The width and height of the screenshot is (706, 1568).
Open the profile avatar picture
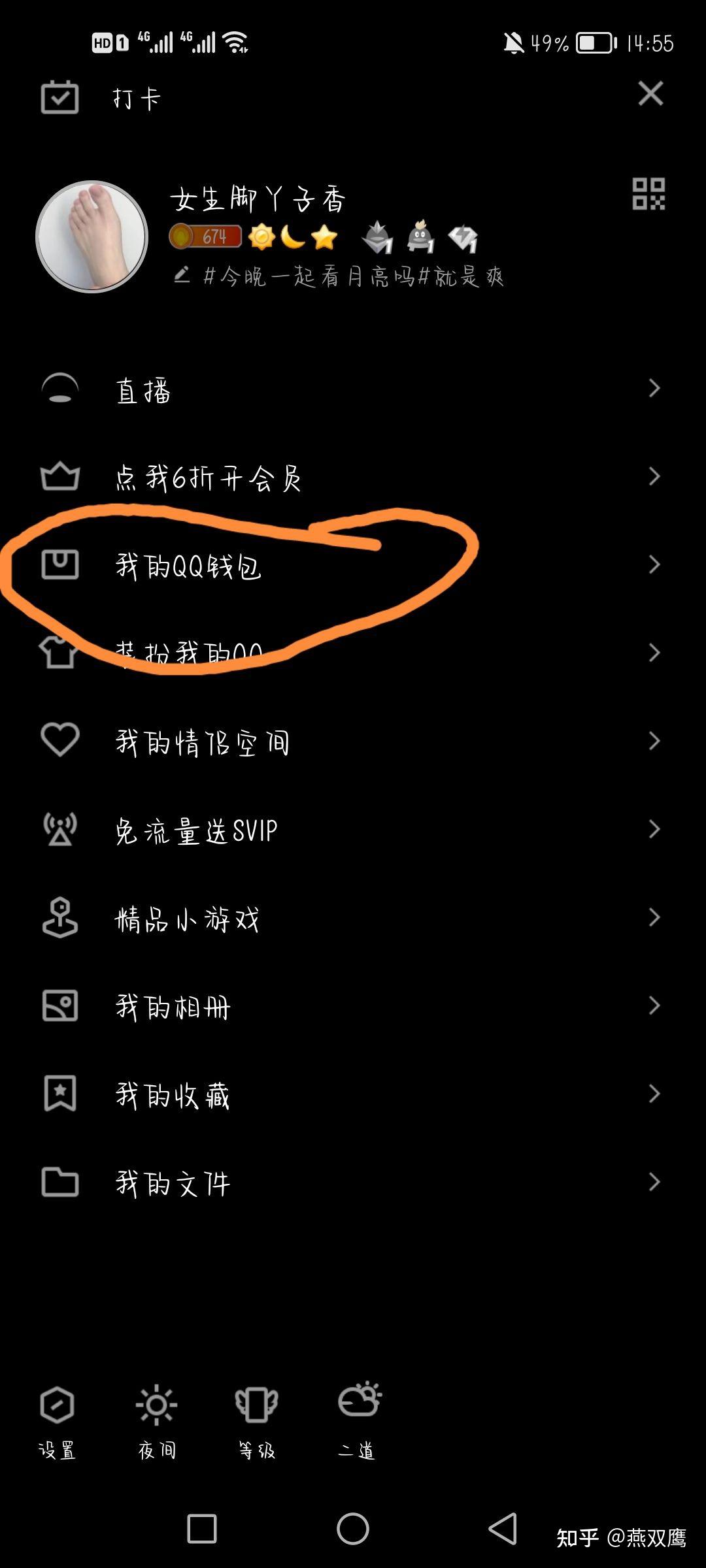tap(92, 237)
